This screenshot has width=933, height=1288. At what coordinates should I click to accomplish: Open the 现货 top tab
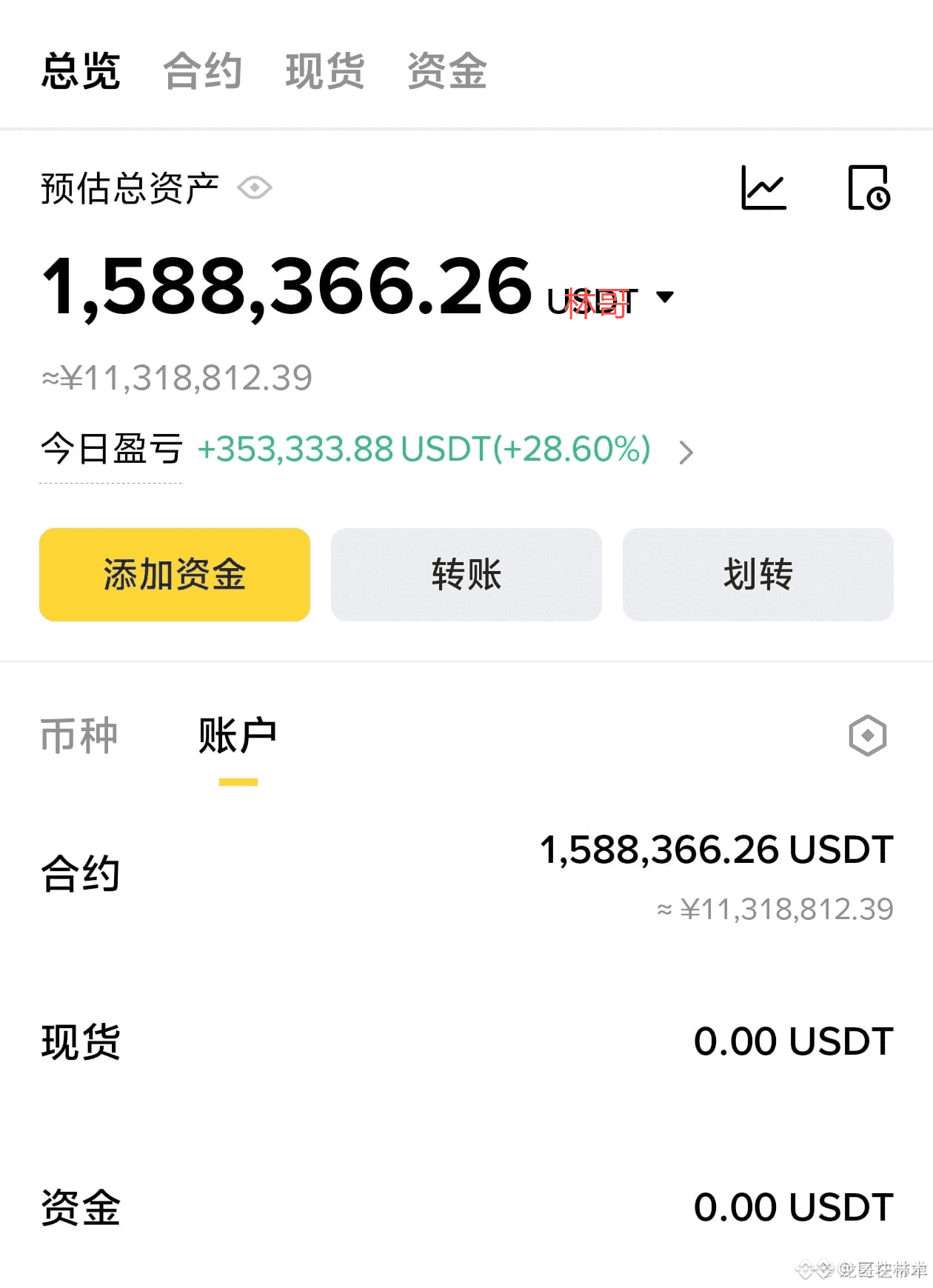pyautogui.click(x=324, y=71)
